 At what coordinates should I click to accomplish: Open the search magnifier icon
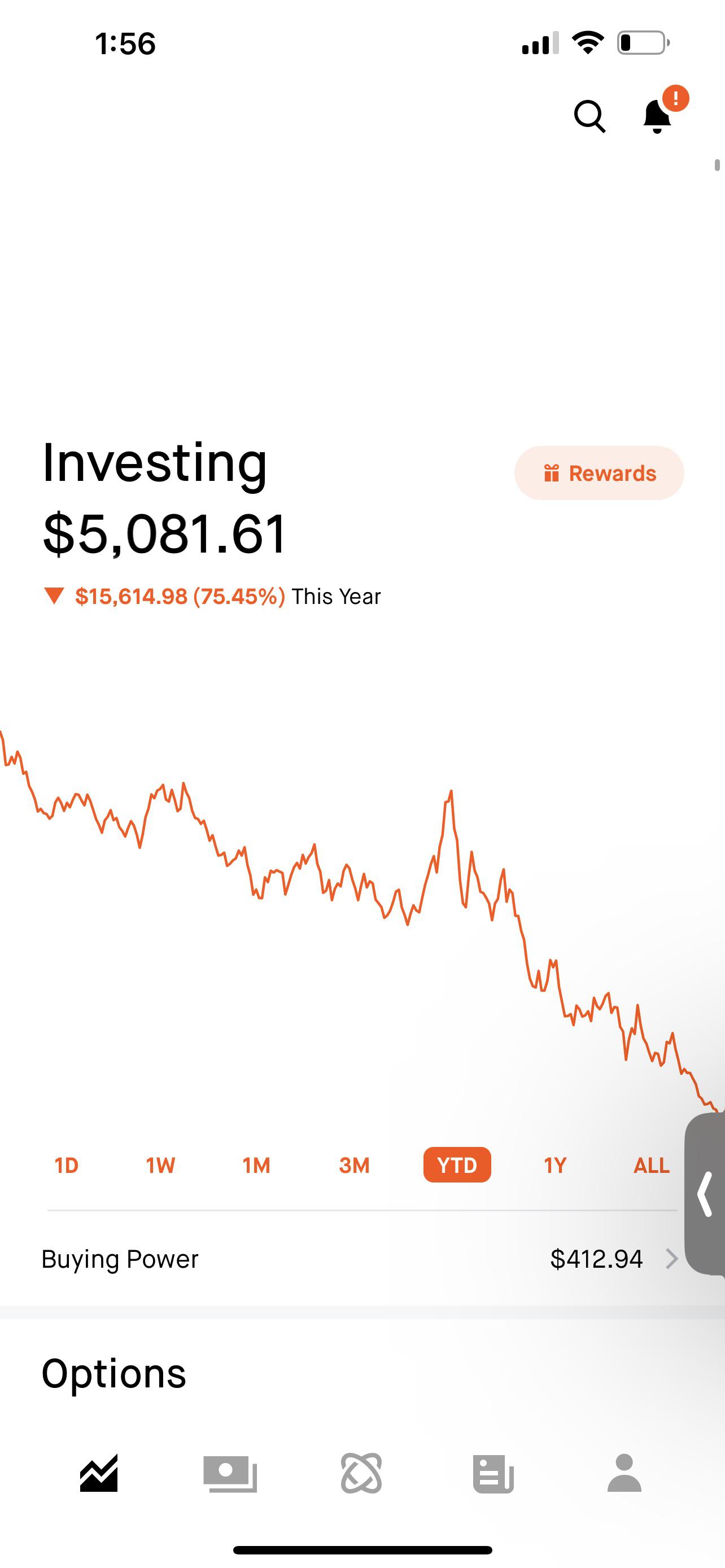589,116
